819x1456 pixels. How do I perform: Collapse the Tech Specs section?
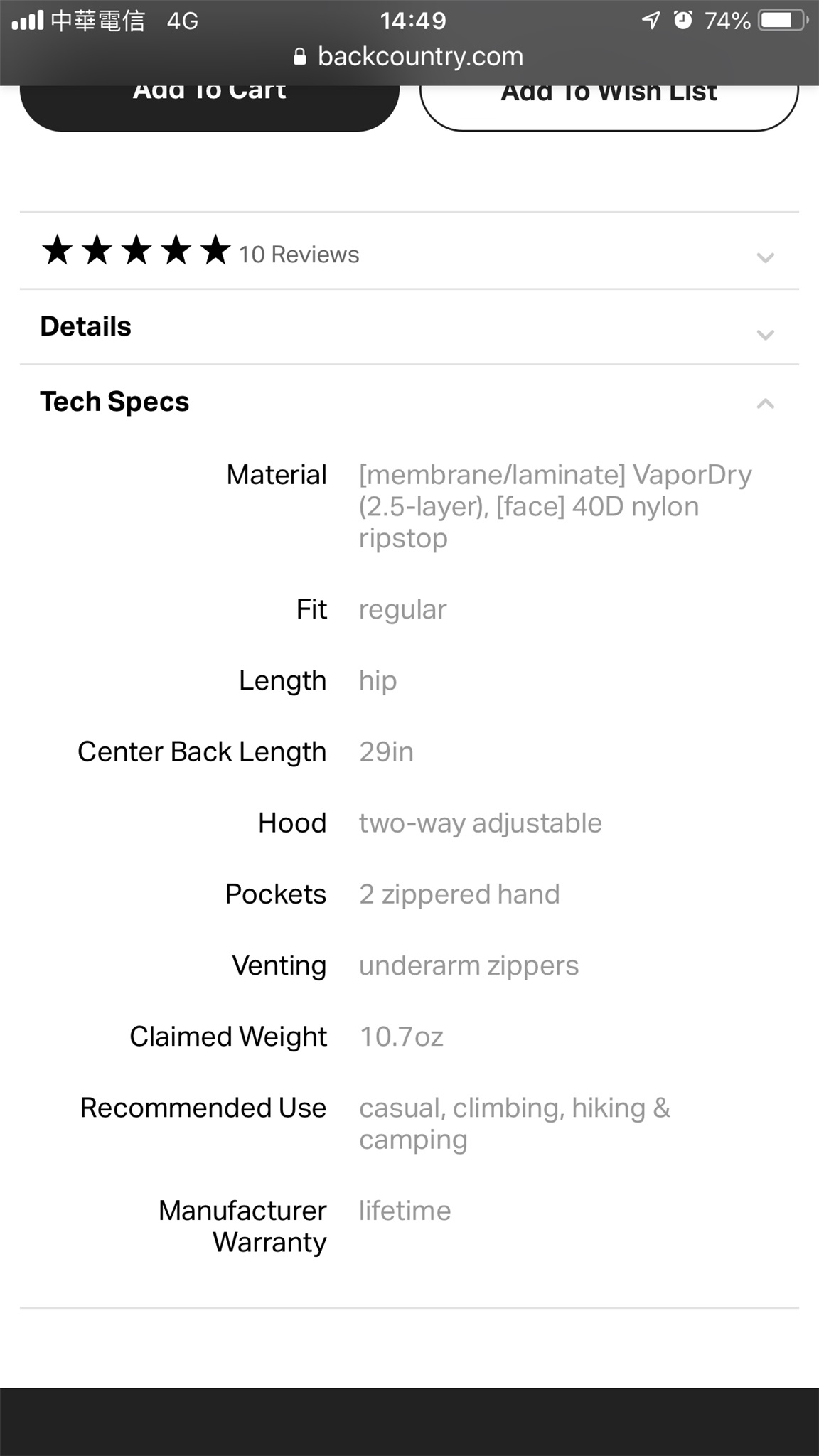click(409, 402)
